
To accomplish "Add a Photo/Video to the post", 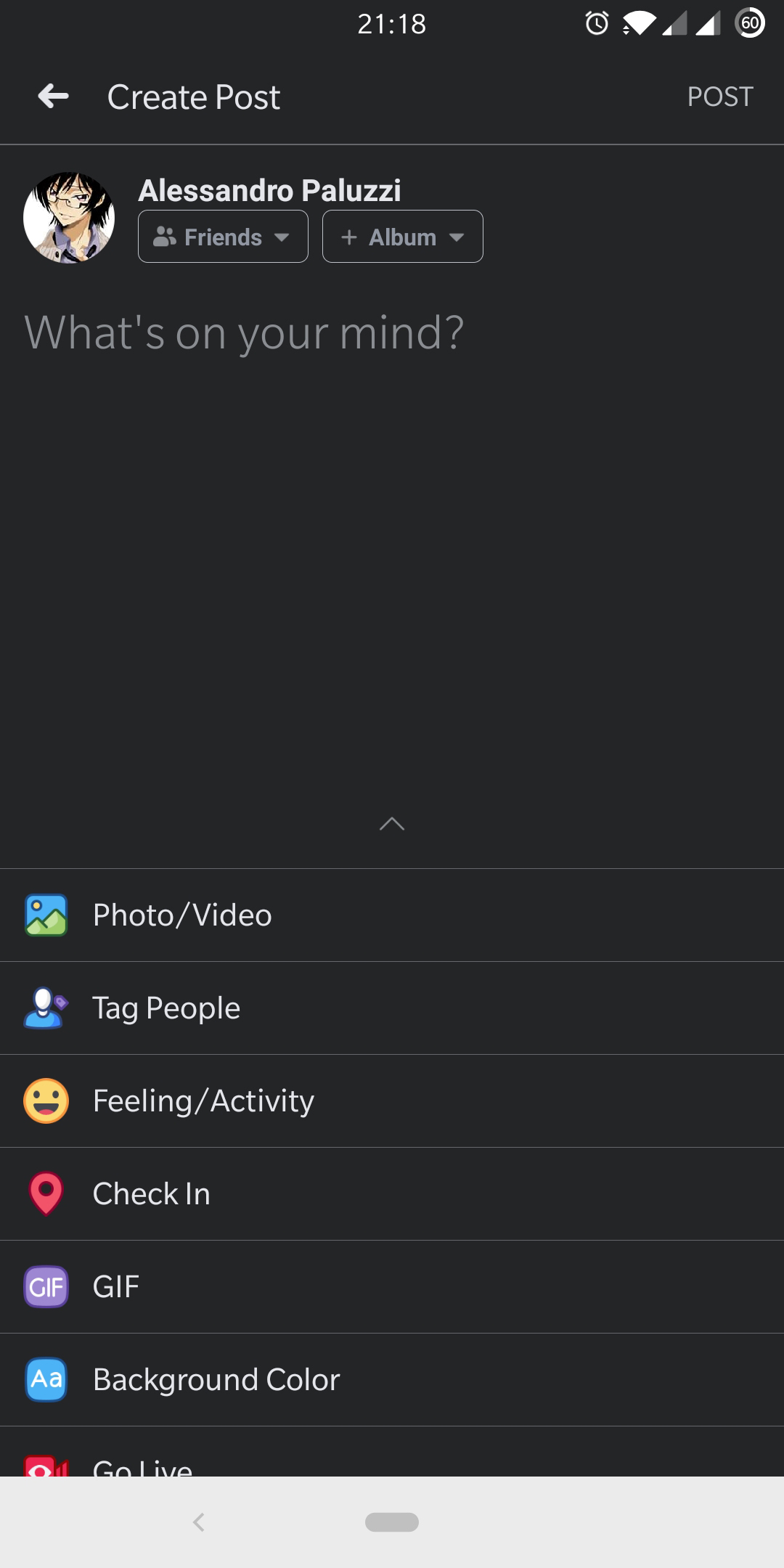I will (x=392, y=915).
